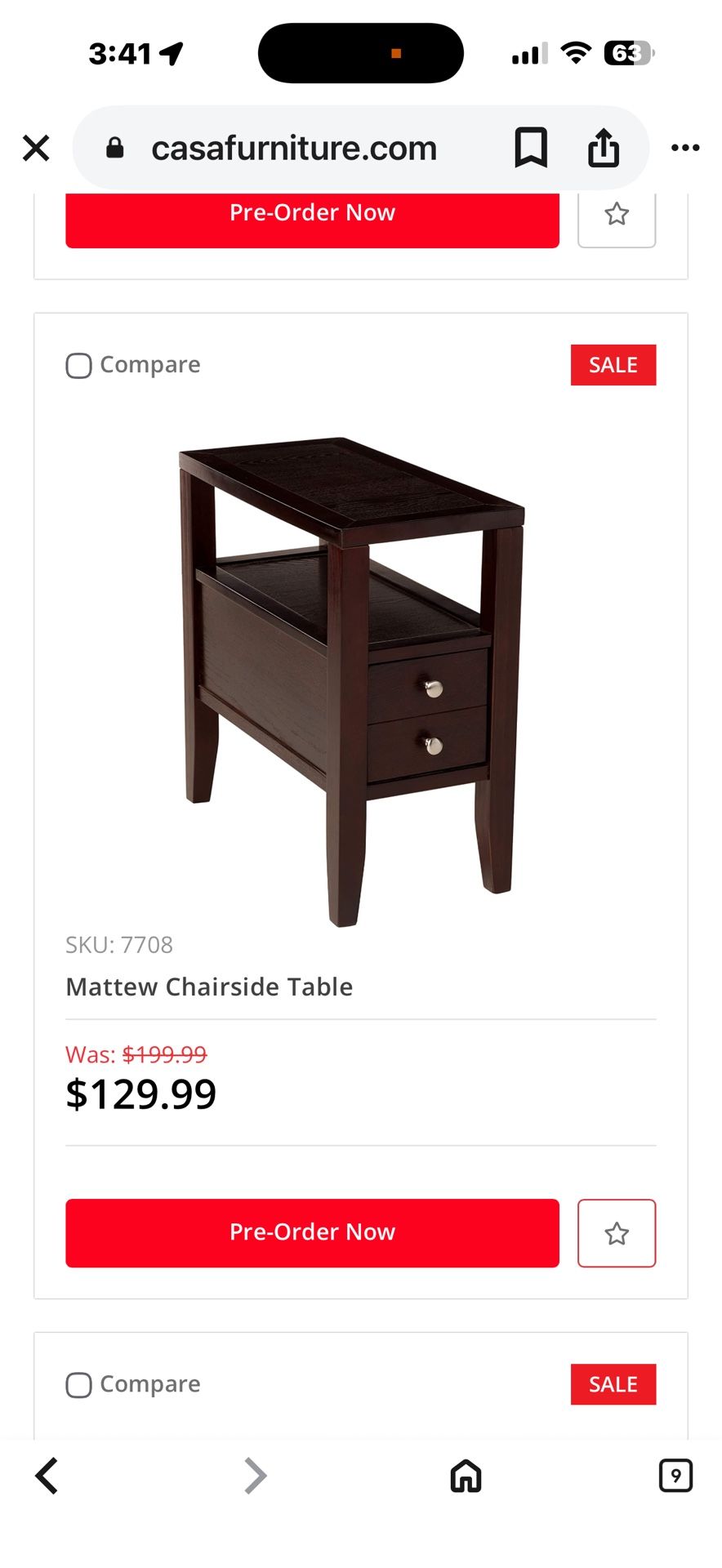Open the share sheet icon
This screenshot has height=1568, width=722.
click(x=604, y=148)
